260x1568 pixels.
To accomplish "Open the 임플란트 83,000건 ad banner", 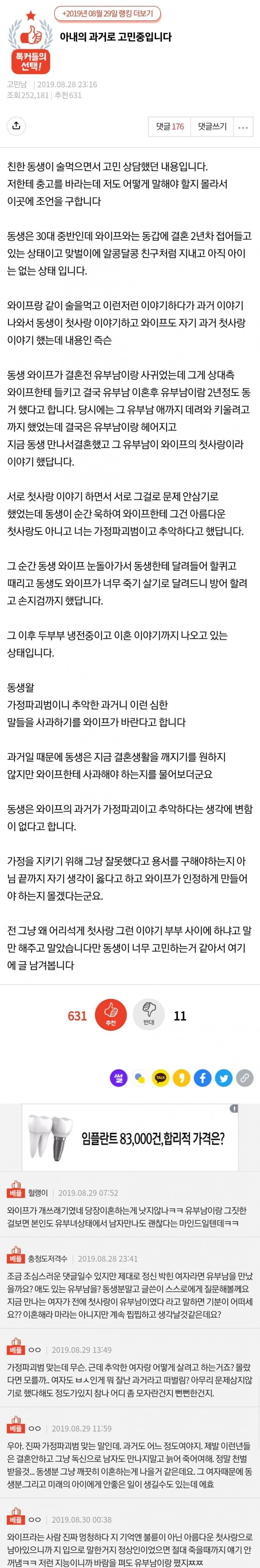I will (130, 1138).
